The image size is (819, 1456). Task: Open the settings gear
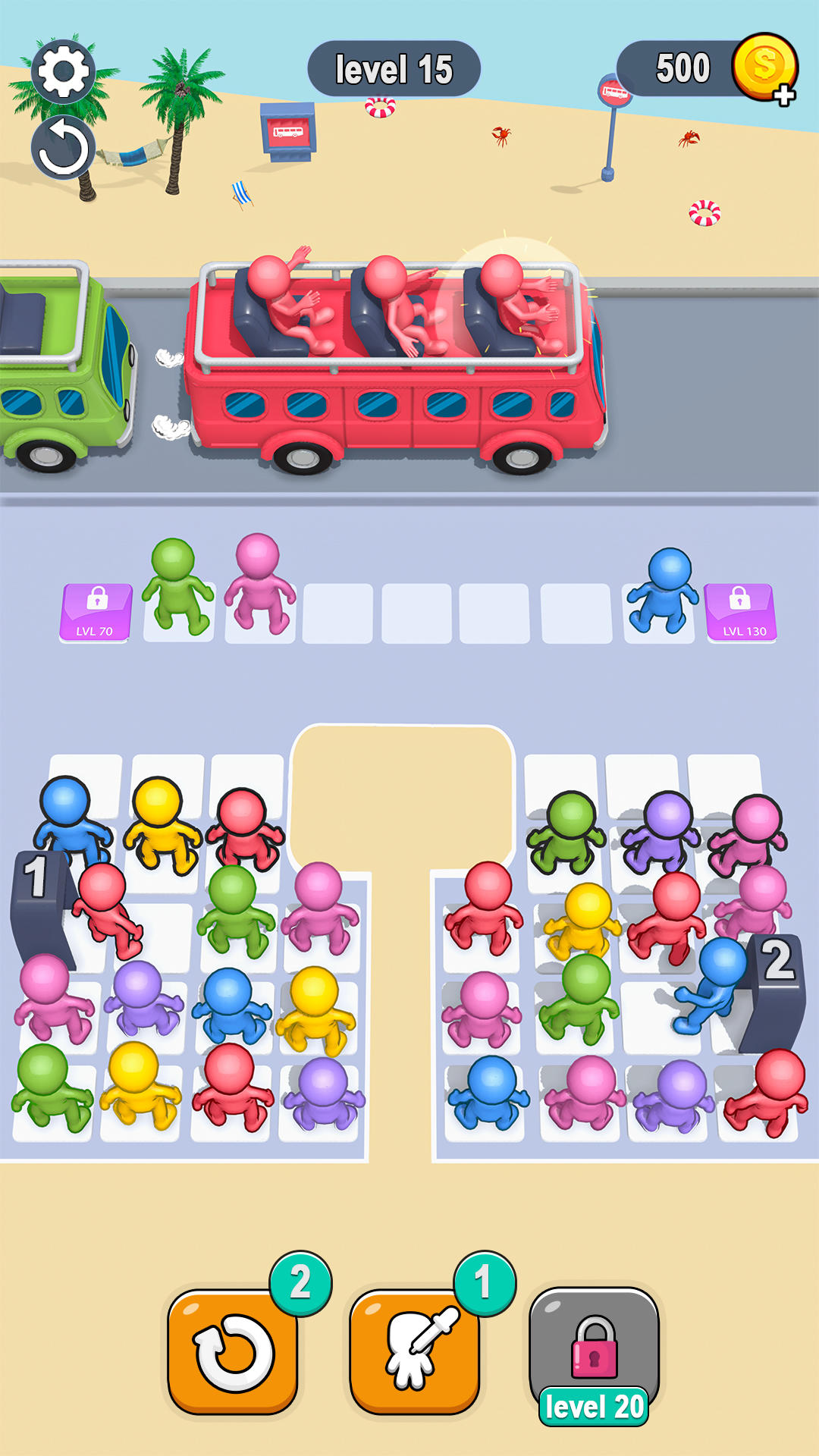pyautogui.click(x=64, y=72)
